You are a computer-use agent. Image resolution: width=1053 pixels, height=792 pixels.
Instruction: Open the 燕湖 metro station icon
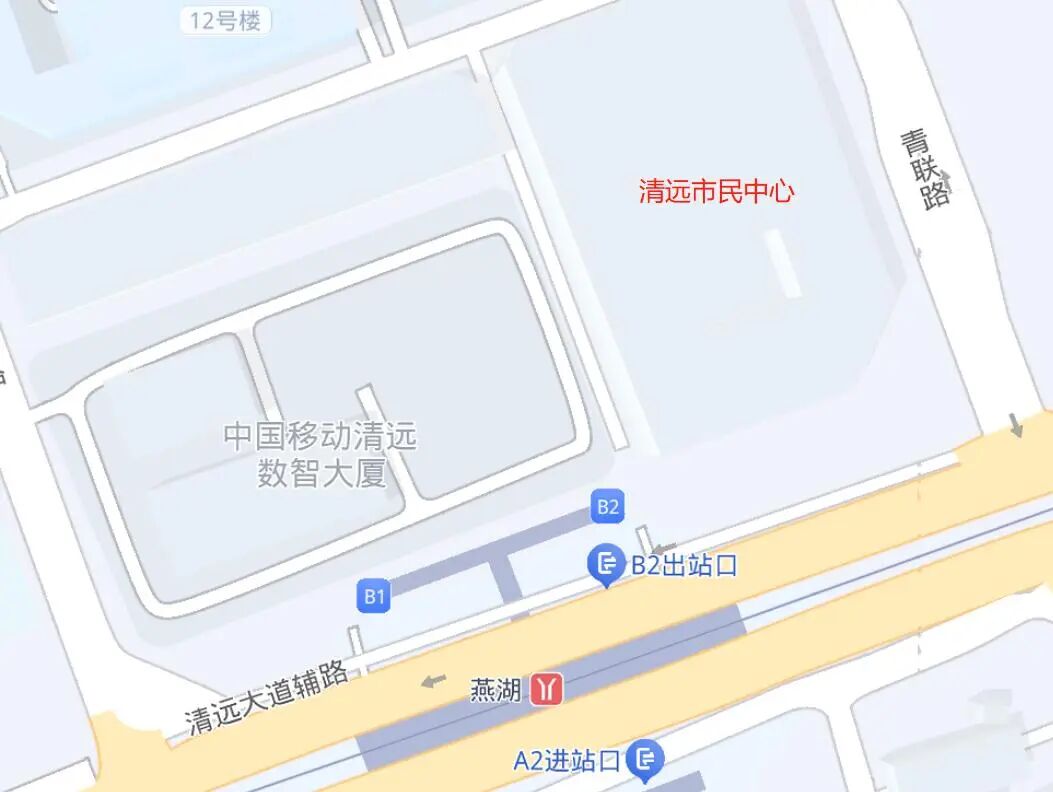(546, 688)
